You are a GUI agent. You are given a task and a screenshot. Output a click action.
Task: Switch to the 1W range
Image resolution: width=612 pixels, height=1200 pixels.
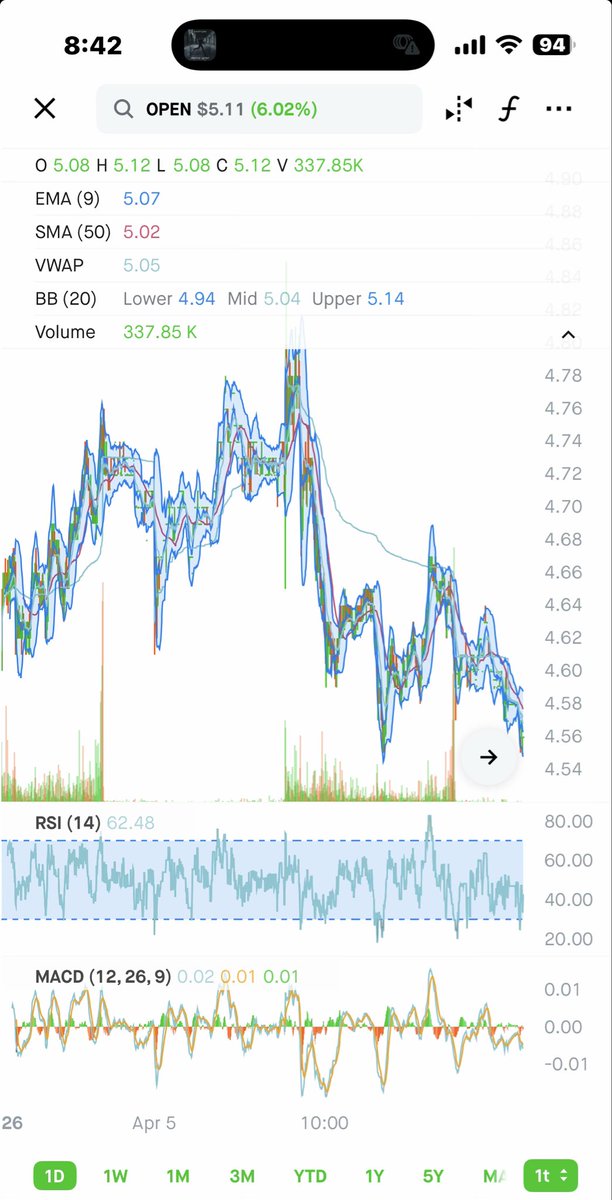[116, 1176]
